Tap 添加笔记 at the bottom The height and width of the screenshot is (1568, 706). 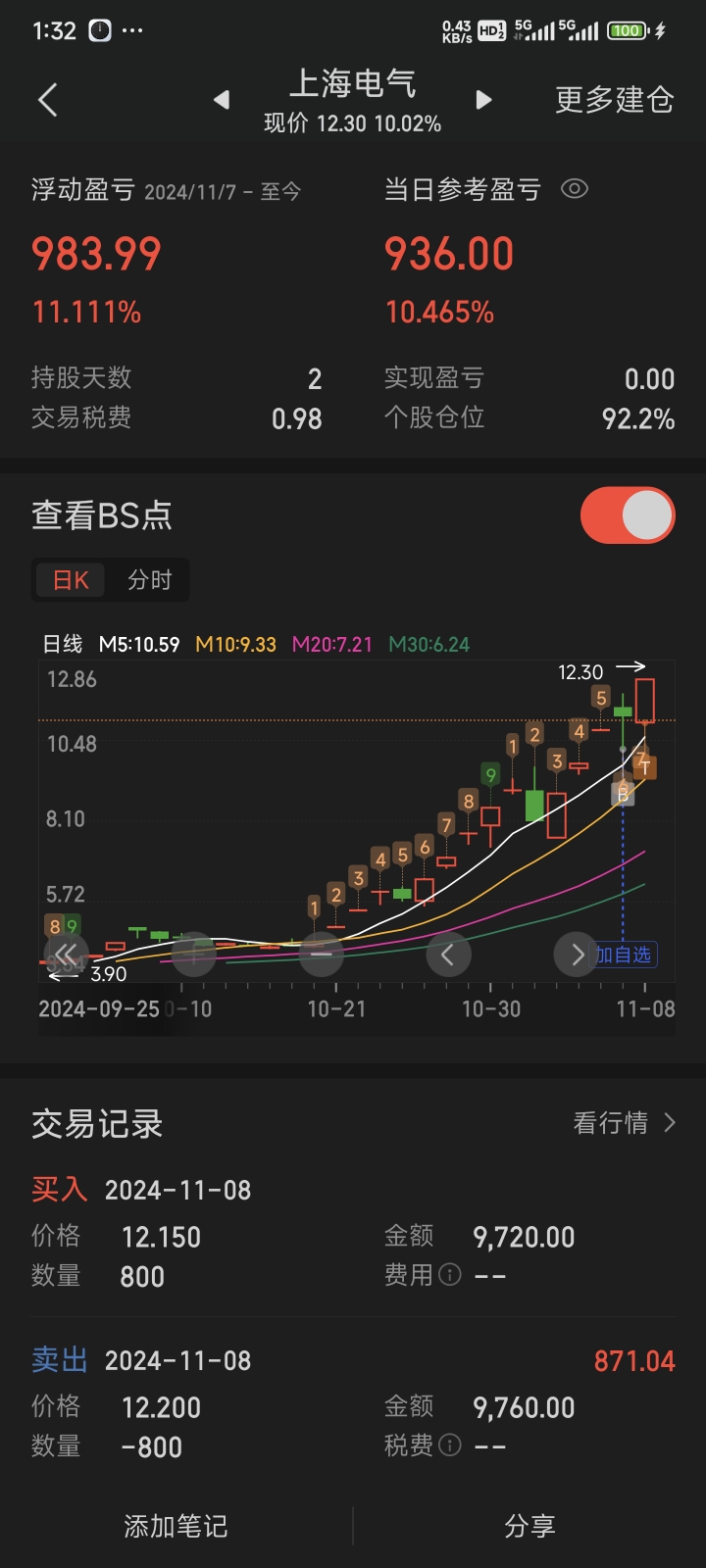[x=176, y=1526]
